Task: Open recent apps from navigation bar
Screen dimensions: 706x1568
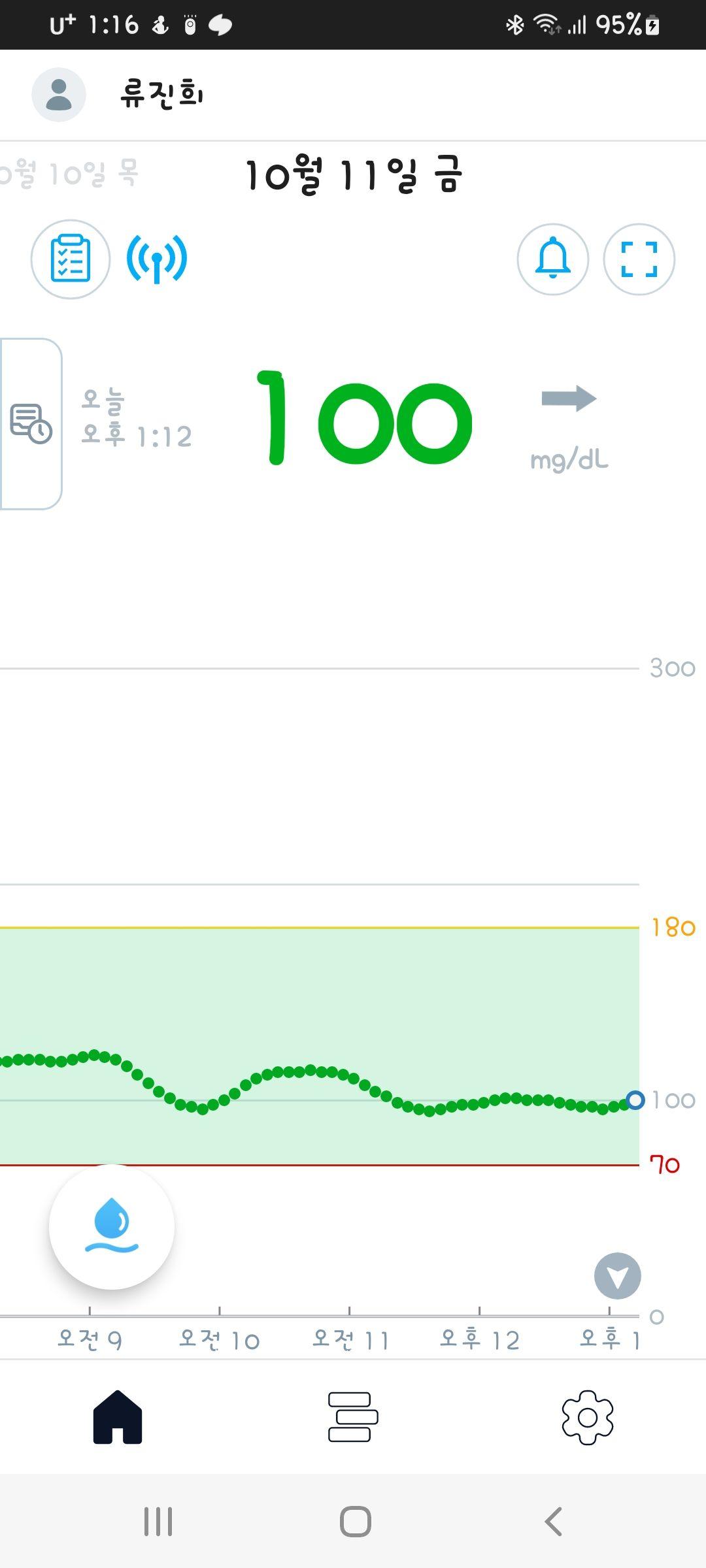Action: [x=158, y=1522]
